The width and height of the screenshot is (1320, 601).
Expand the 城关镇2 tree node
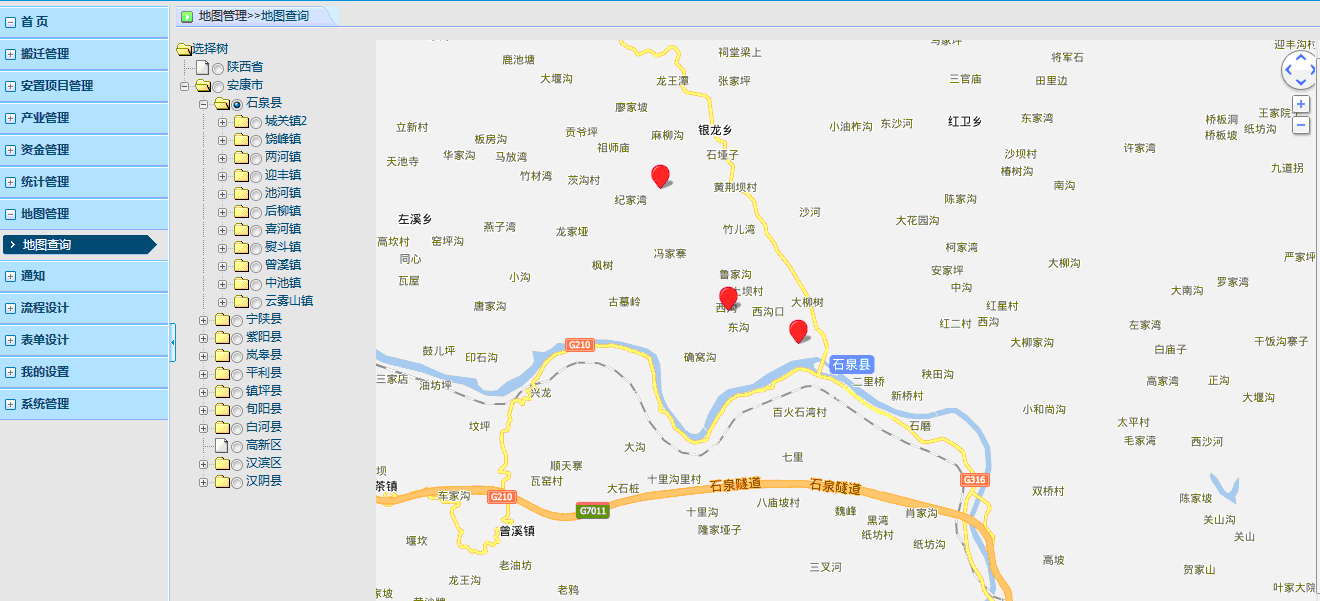[222, 122]
